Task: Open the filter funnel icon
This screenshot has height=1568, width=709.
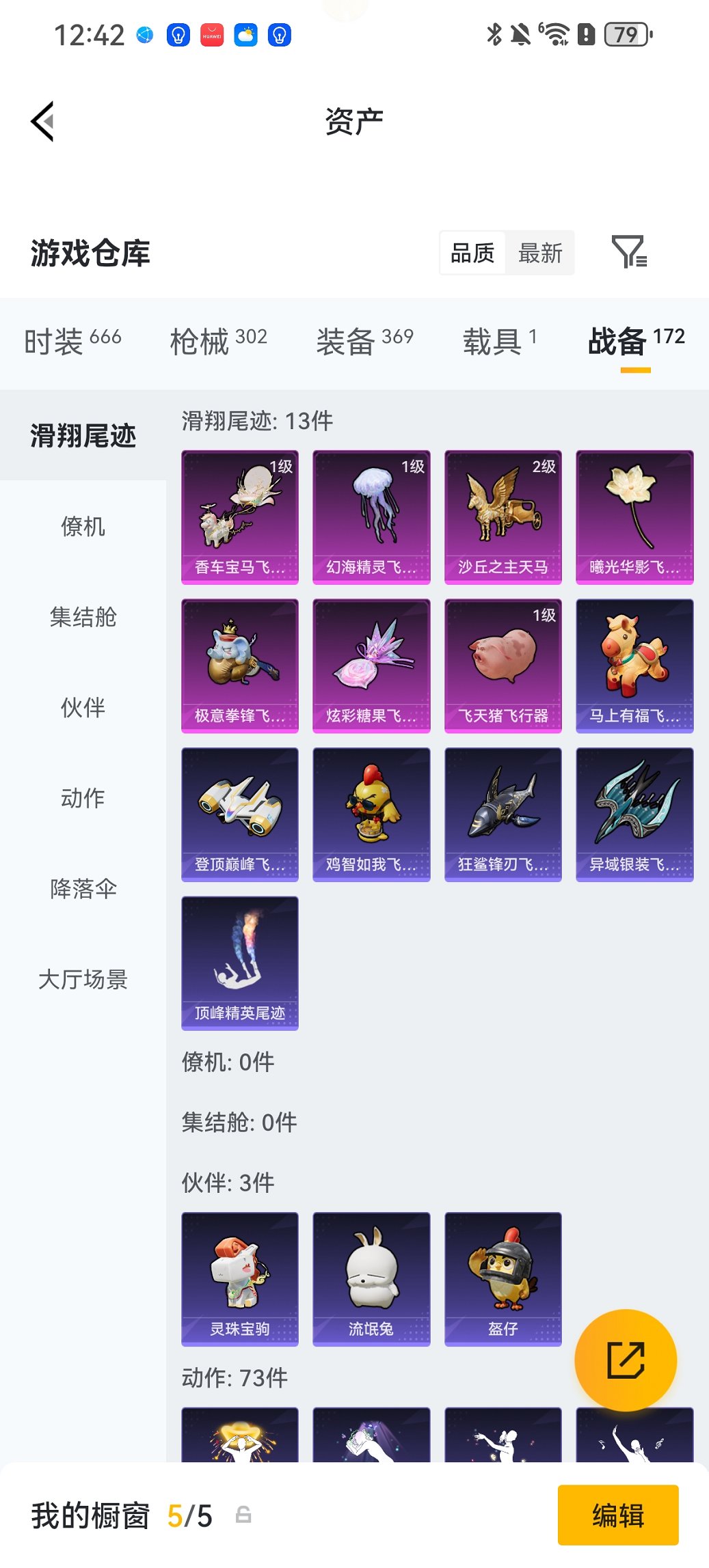Action: (632, 252)
